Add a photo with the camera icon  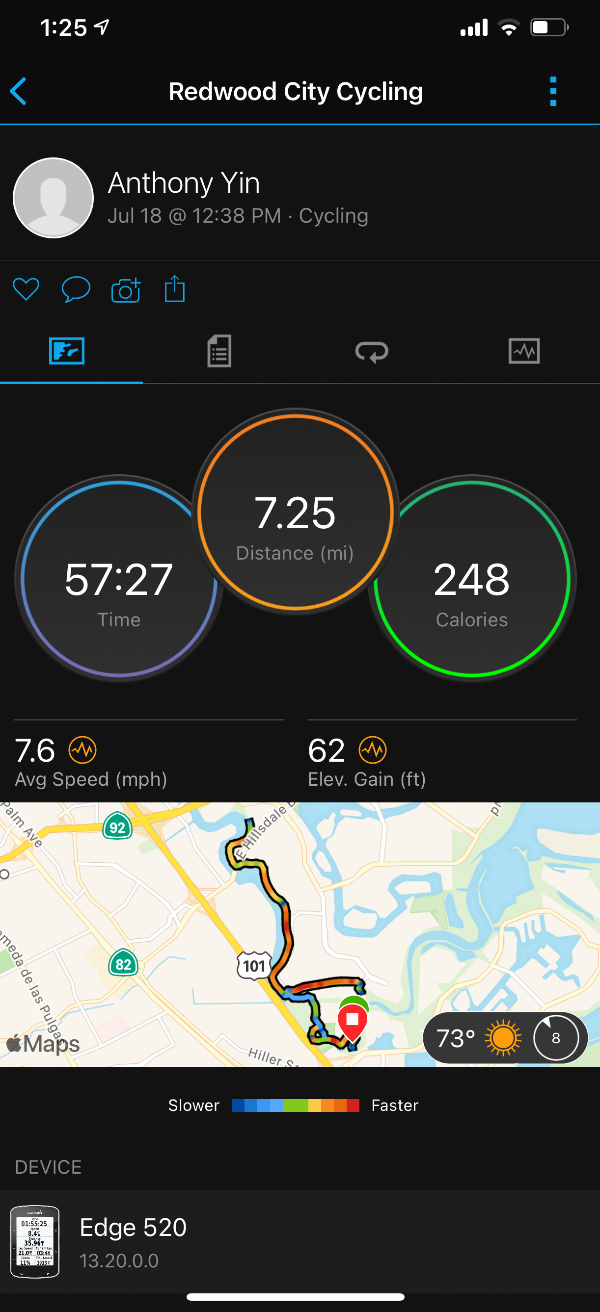coord(126,290)
